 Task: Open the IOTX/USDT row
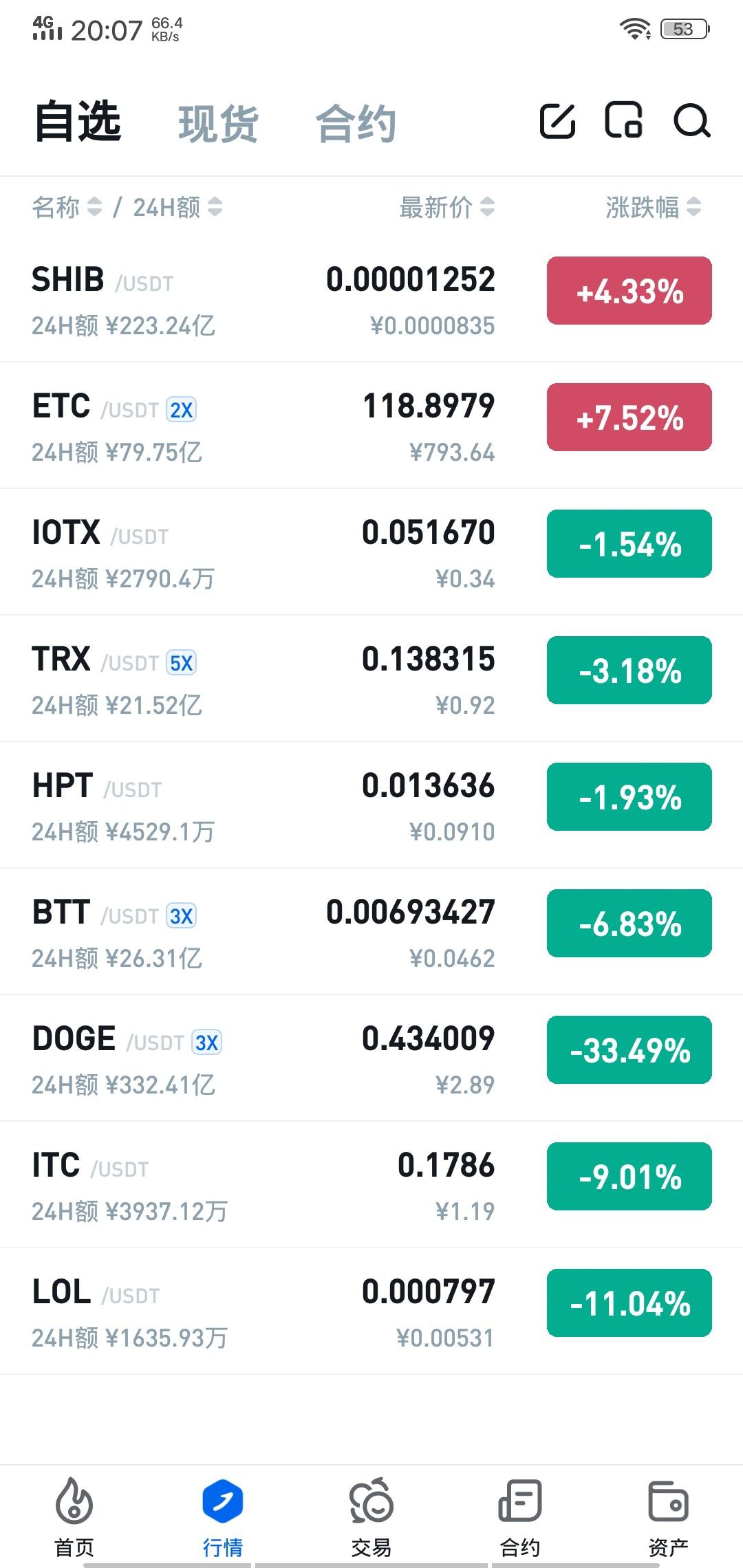coord(371,552)
